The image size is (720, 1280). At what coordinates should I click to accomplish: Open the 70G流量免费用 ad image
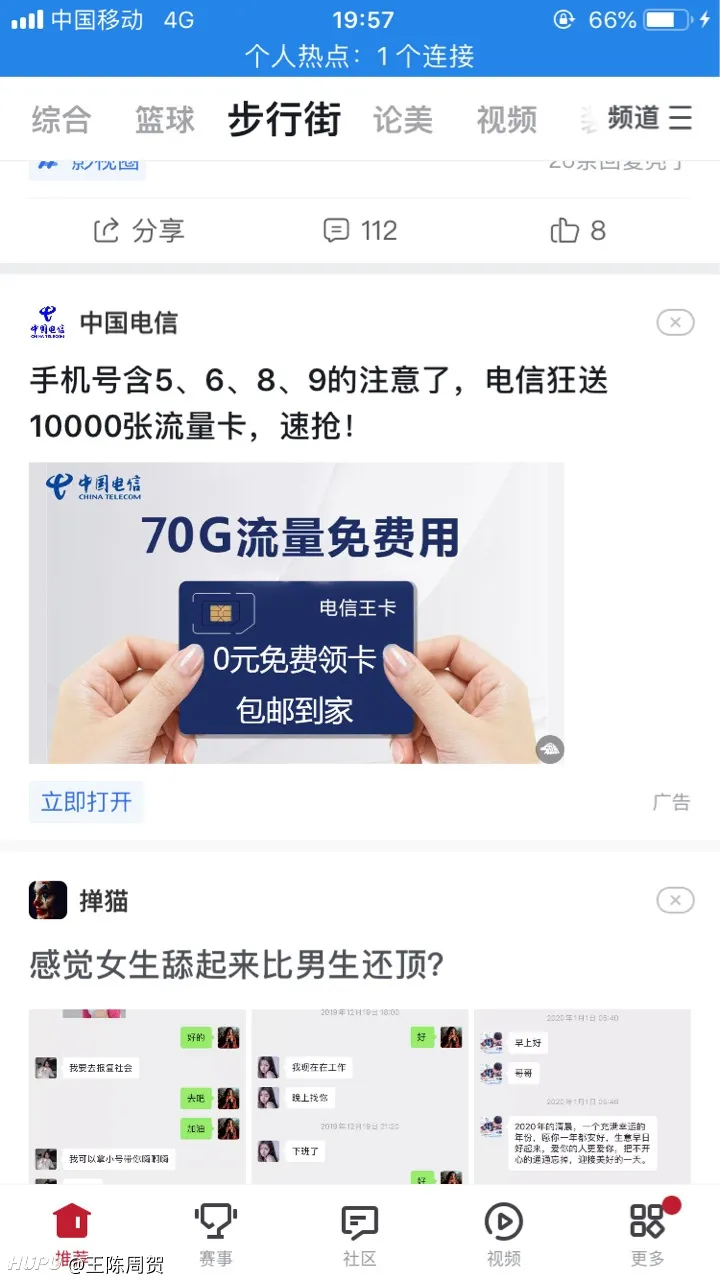click(x=296, y=612)
